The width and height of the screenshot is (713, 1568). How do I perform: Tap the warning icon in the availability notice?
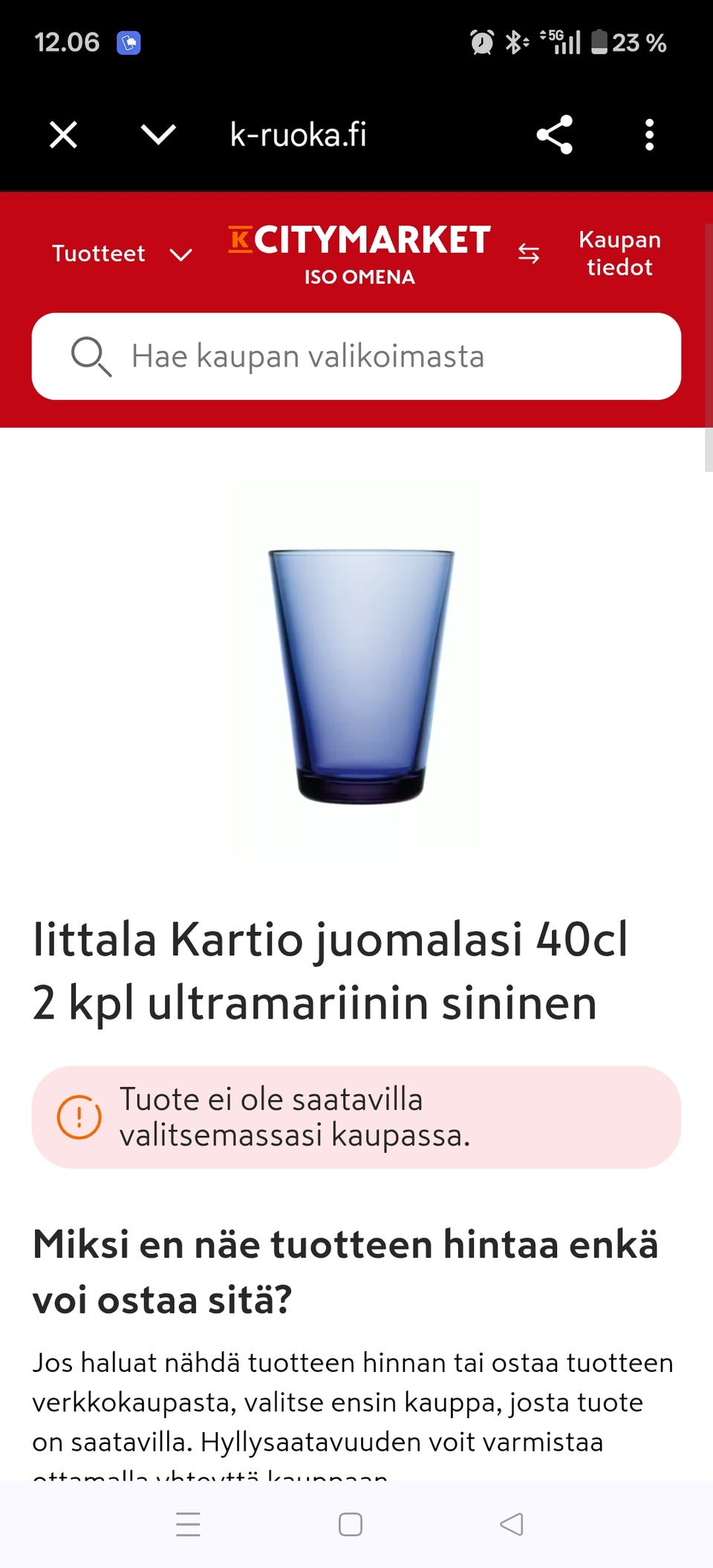77,1117
